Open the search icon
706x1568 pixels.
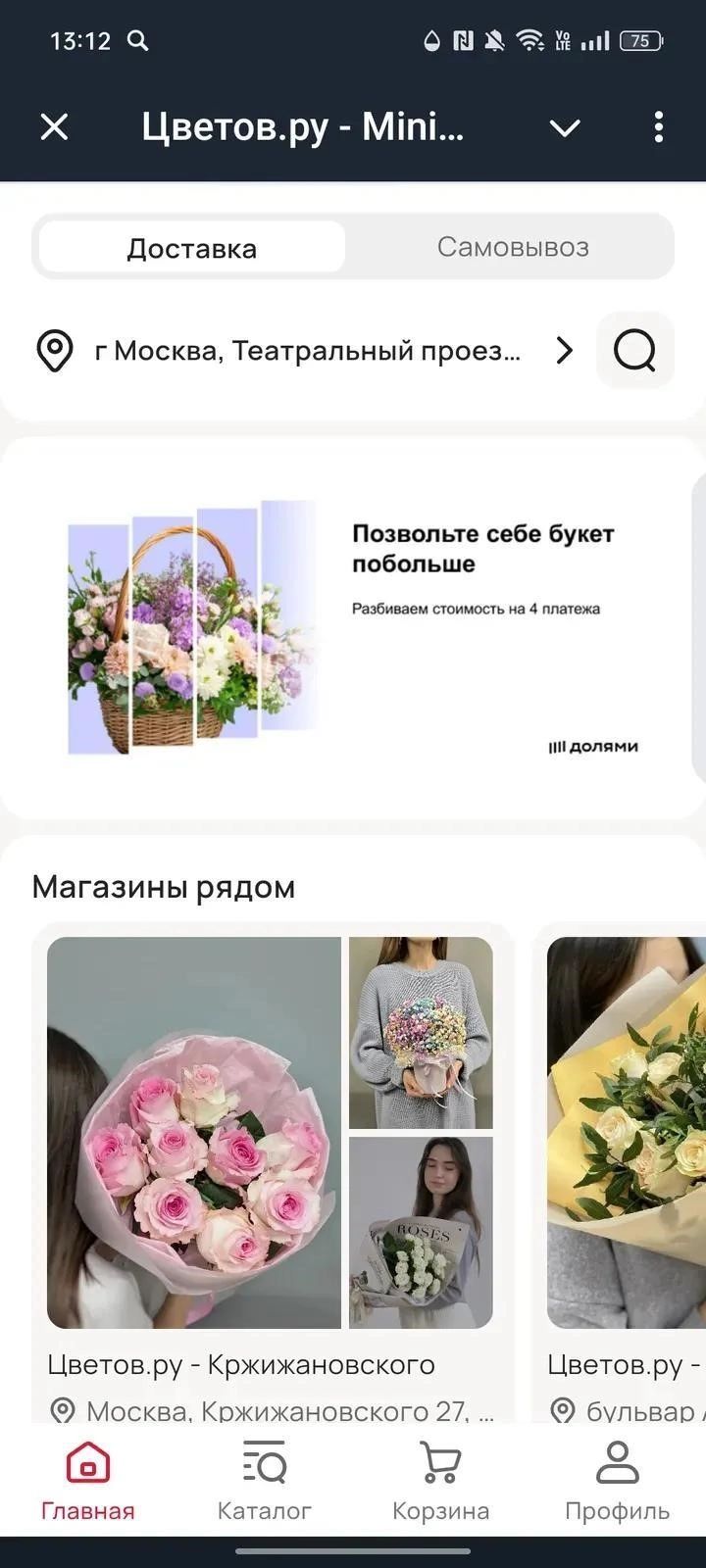click(634, 351)
